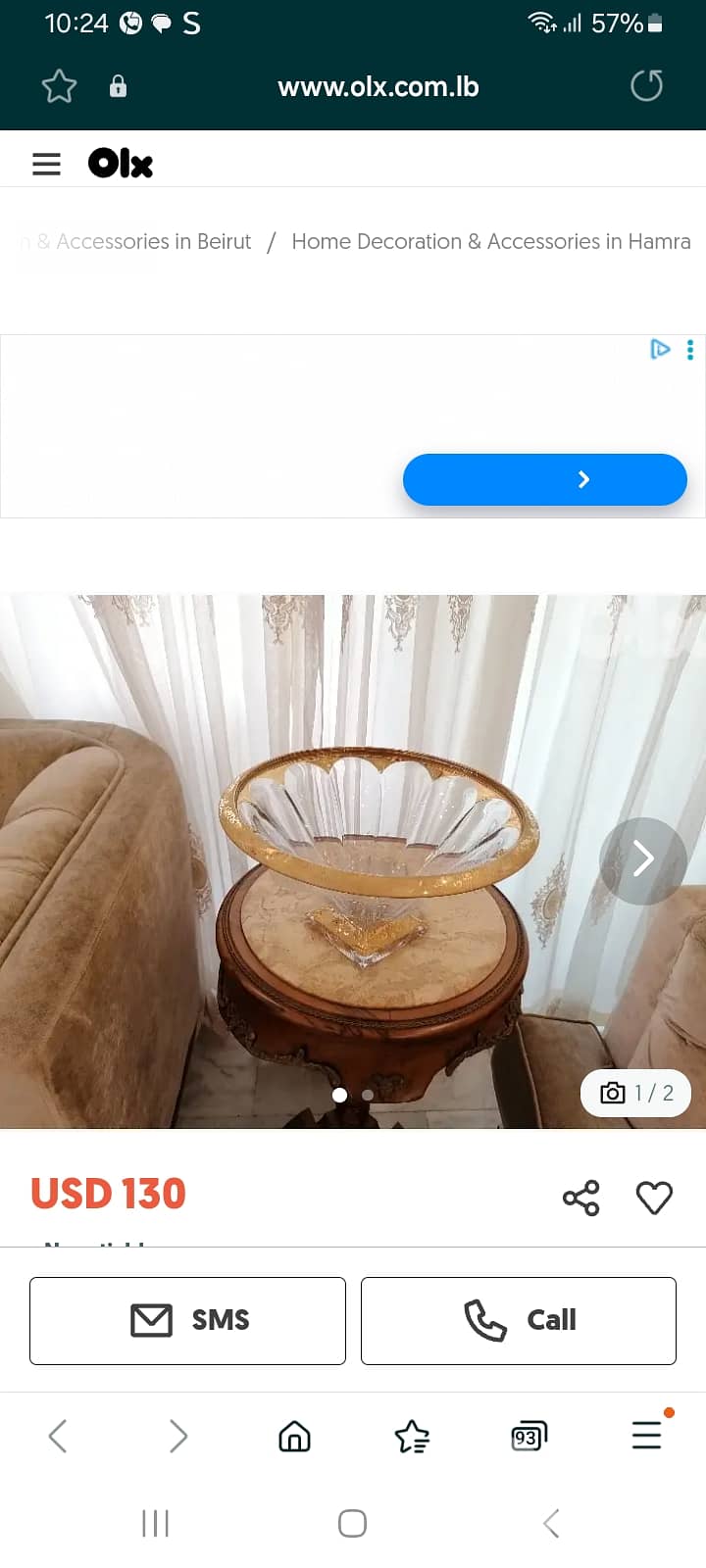The image size is (706, 1568).
Task: View the 93 open tabs
Action: 529,1437
